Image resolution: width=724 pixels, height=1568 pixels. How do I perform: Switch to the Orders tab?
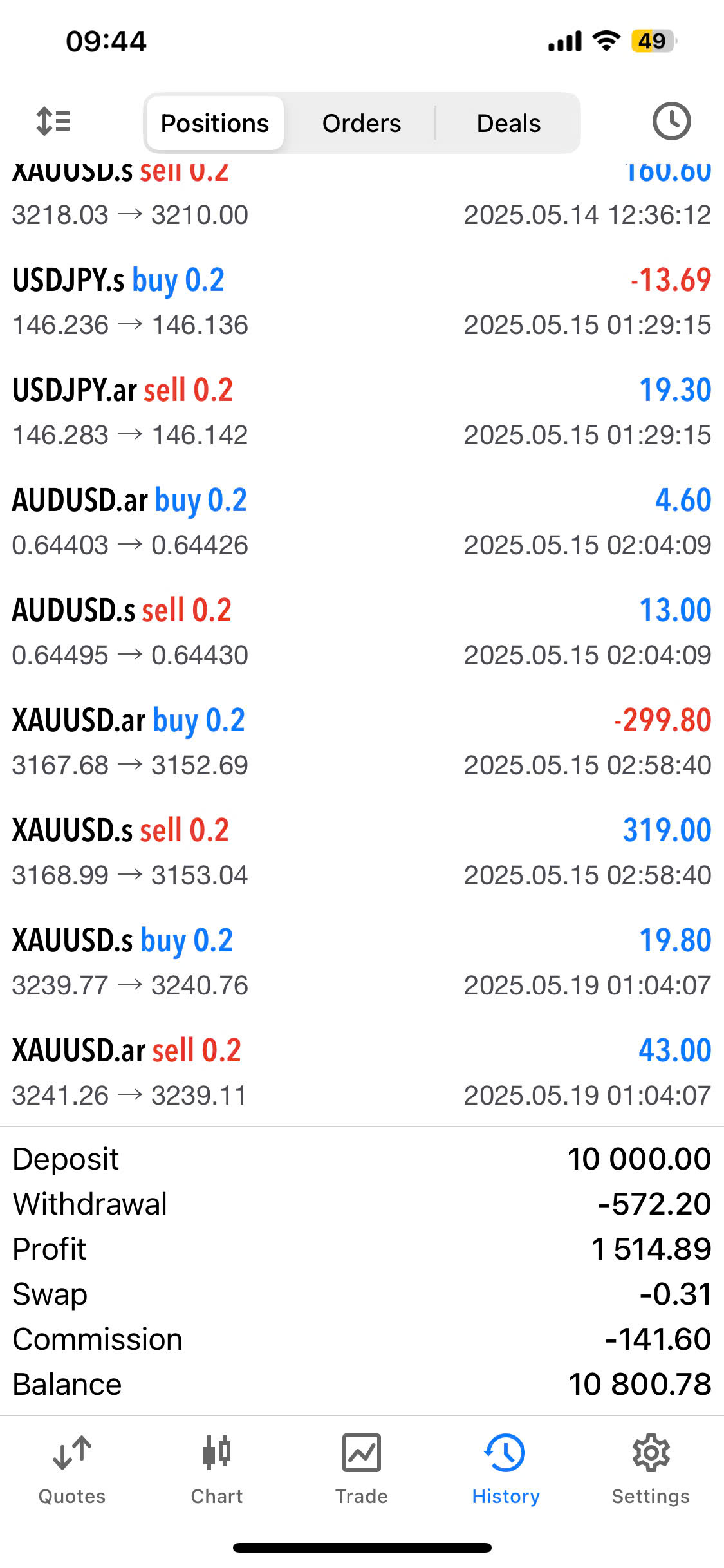coord(362,123)
